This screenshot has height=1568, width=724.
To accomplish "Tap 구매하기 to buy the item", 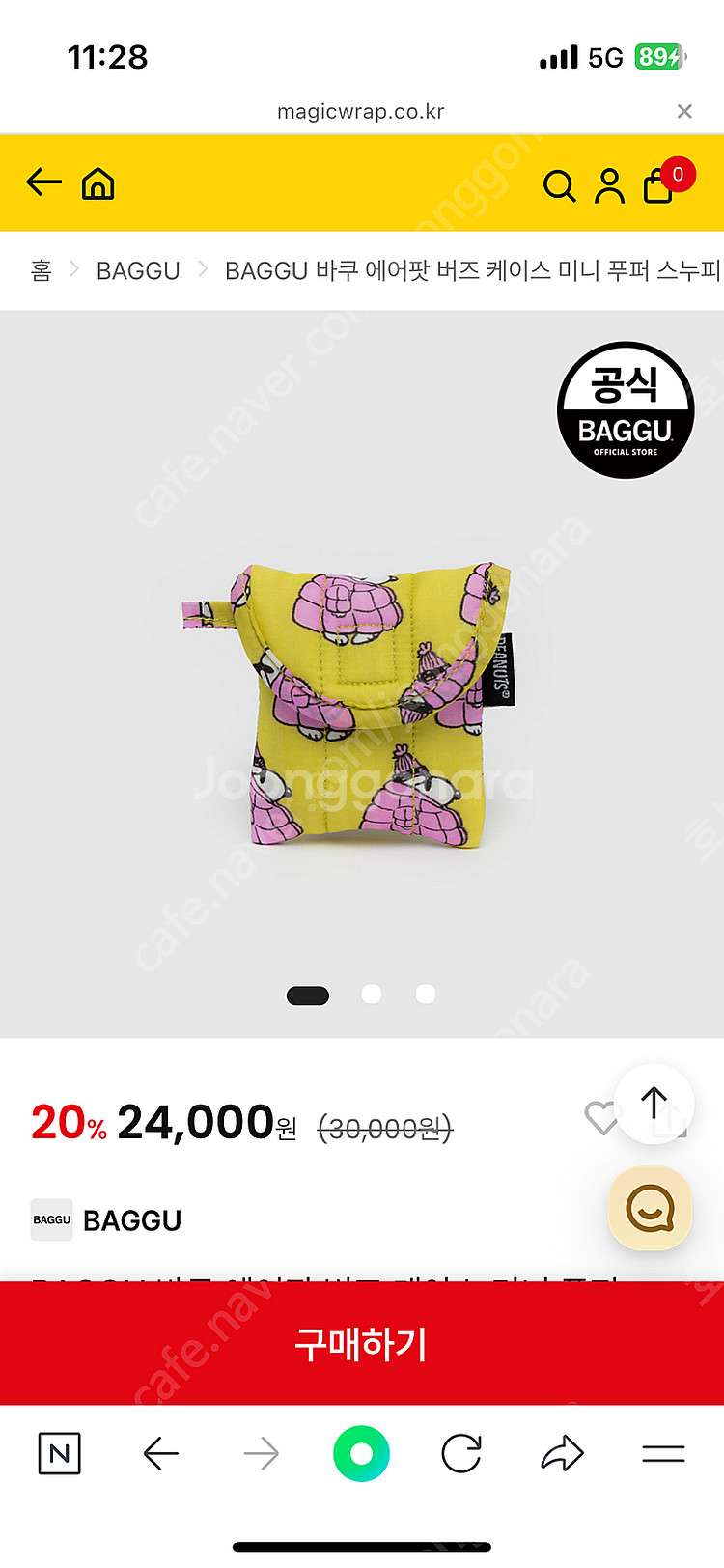I will click(x=362, y=1343).
